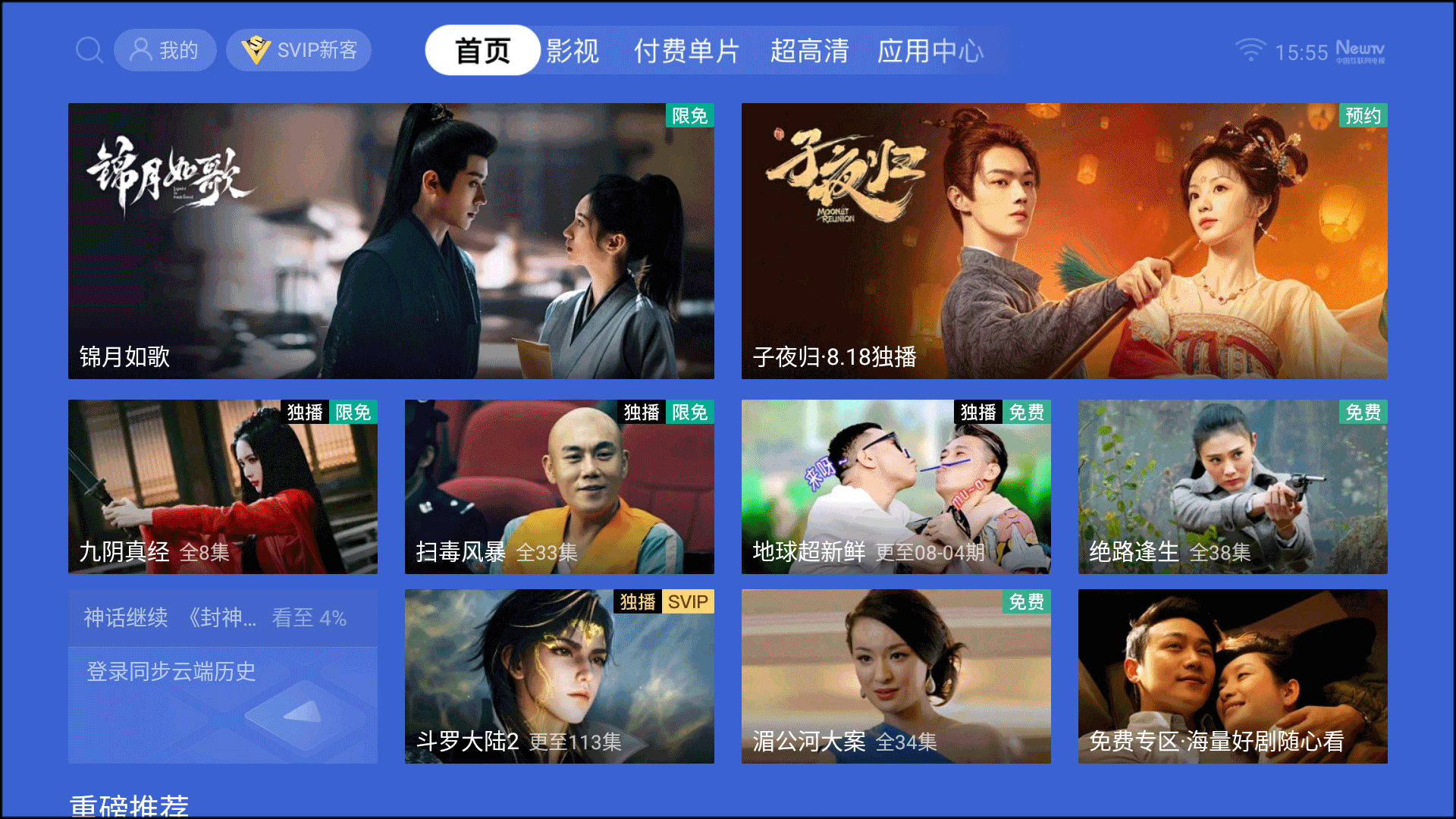Viewport: 1456px width, 819px height.
Task: Tap 登录同步云端历史 to log in
Action: (x=222, y=704)
